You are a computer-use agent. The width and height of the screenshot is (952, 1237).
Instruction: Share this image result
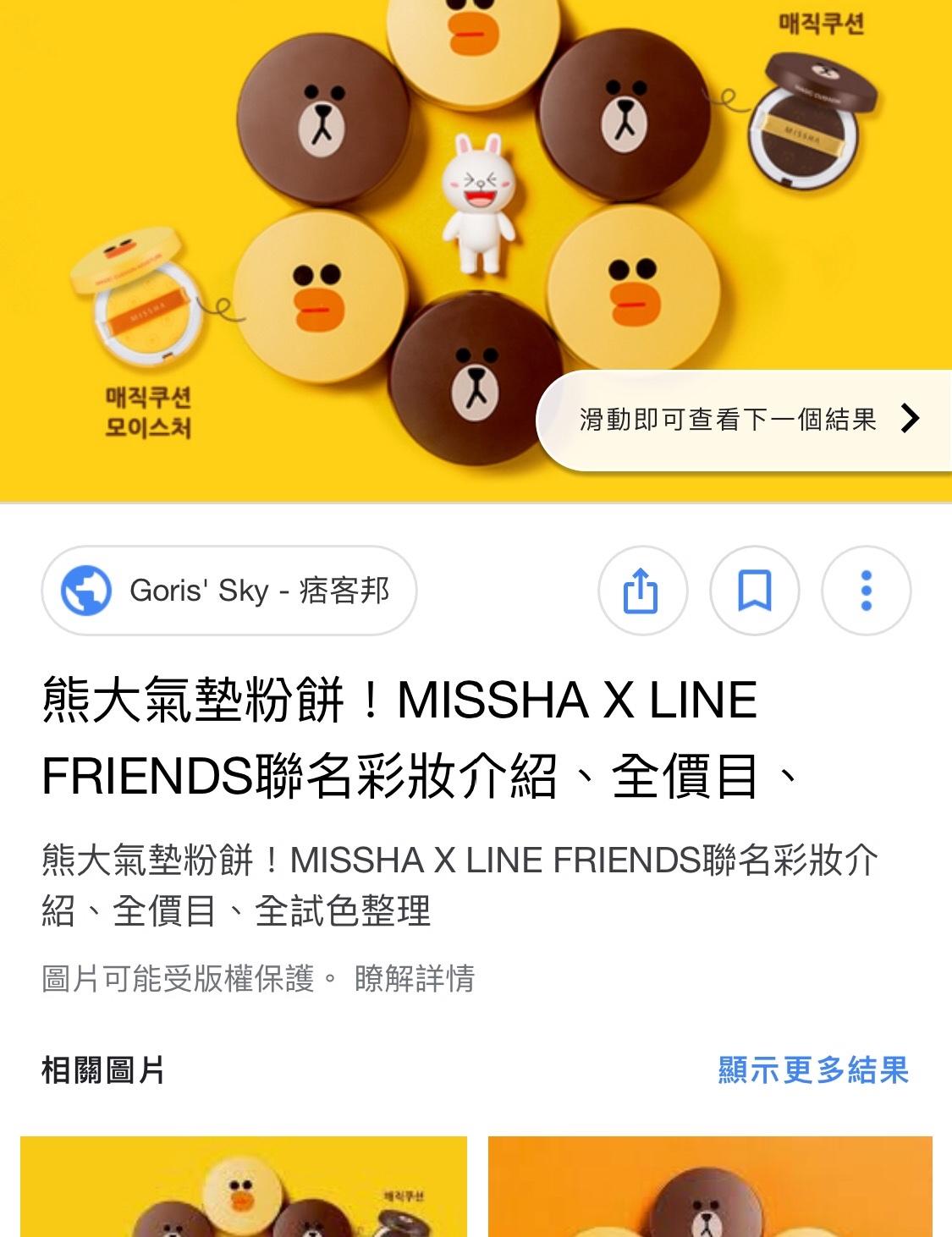tap(642, 591)
